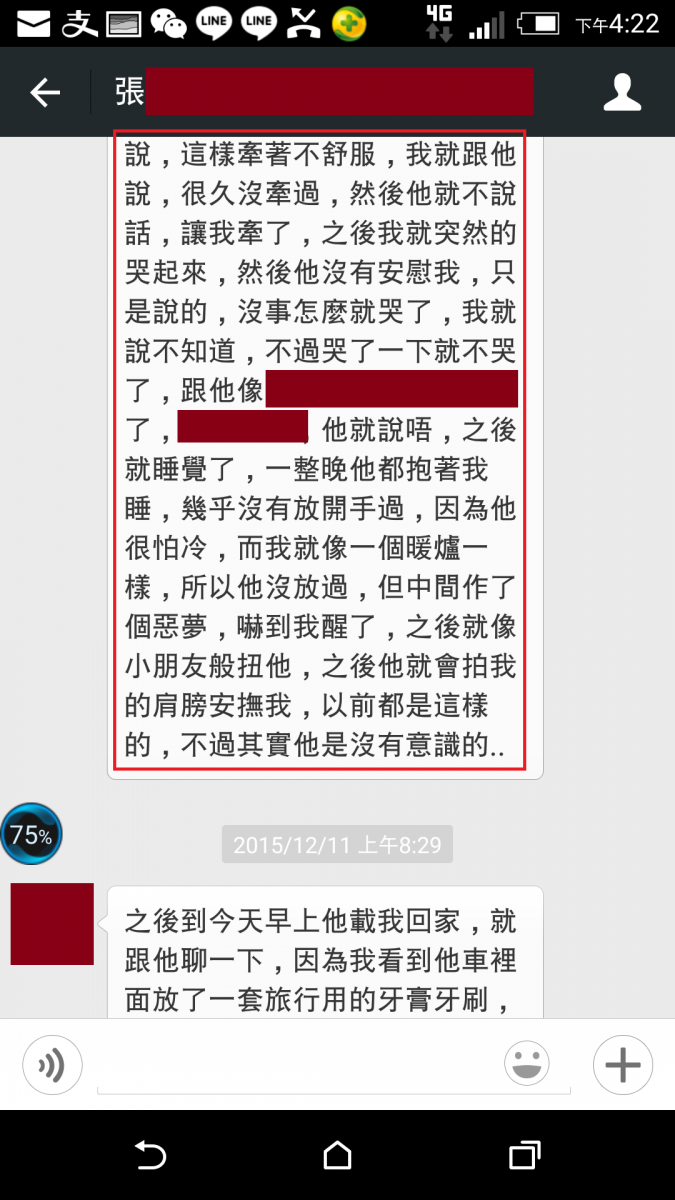Viewport: 675px width, 1200px height.
Task: Open the plus attachment menu
Action: (622, 1064)
